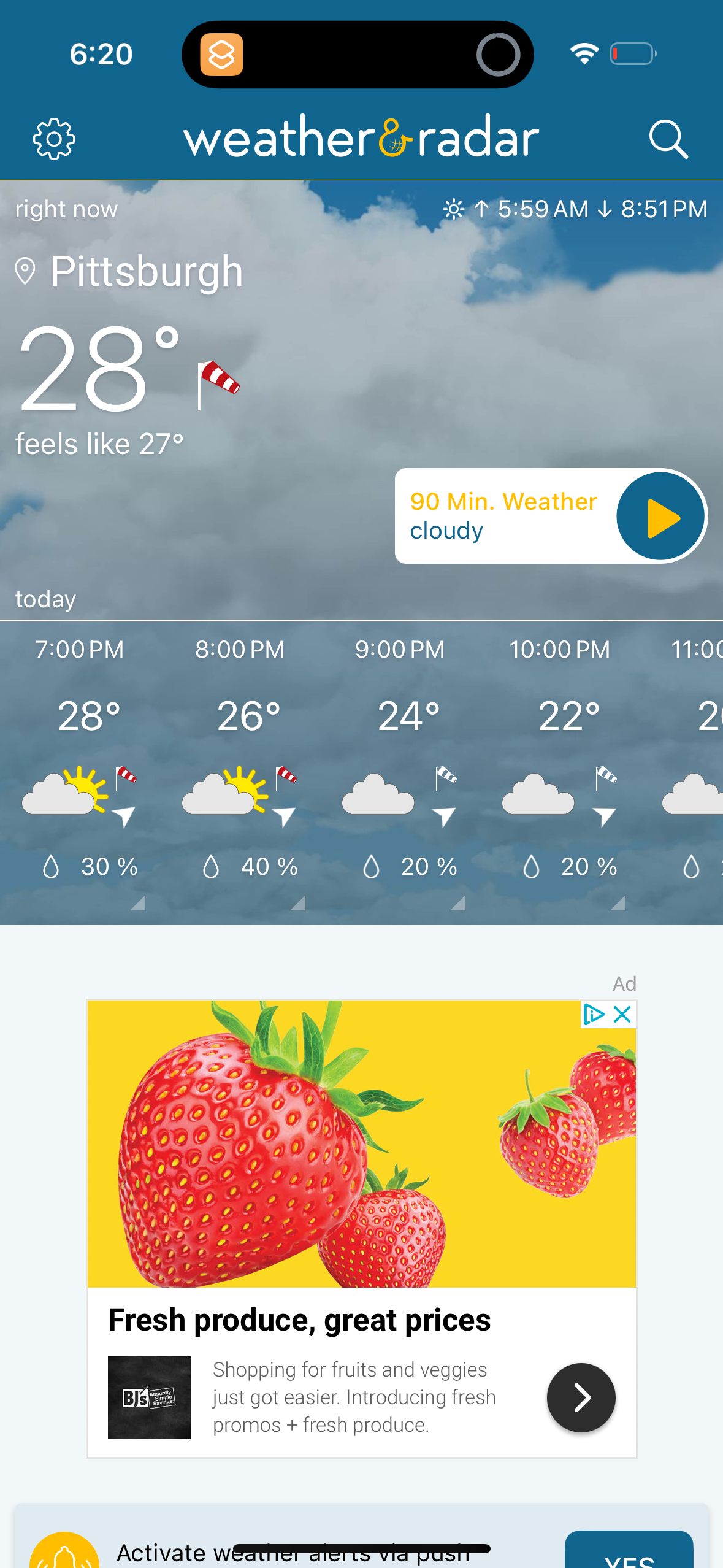Expand the 10:00 PM hourly details

(620, 904)
